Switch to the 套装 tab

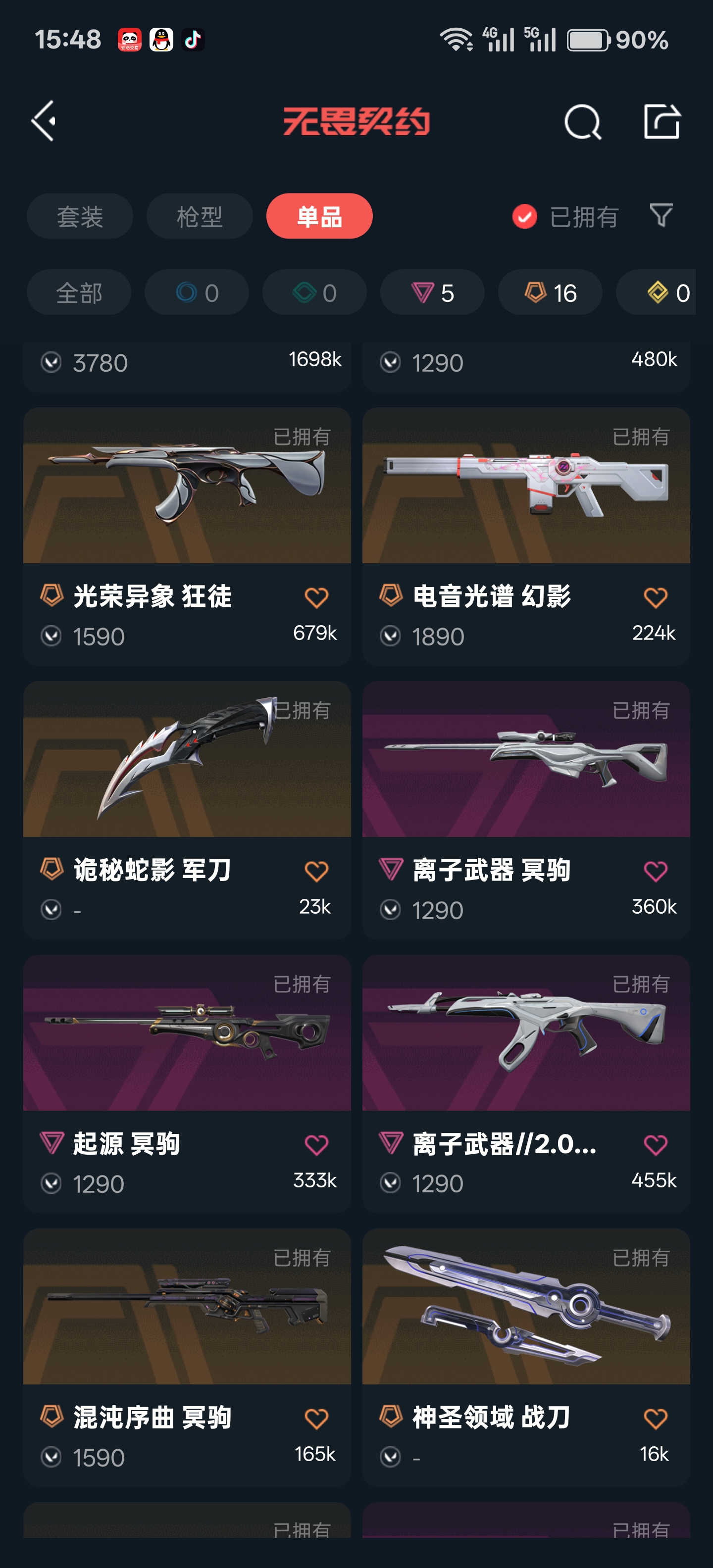[80, 216]
